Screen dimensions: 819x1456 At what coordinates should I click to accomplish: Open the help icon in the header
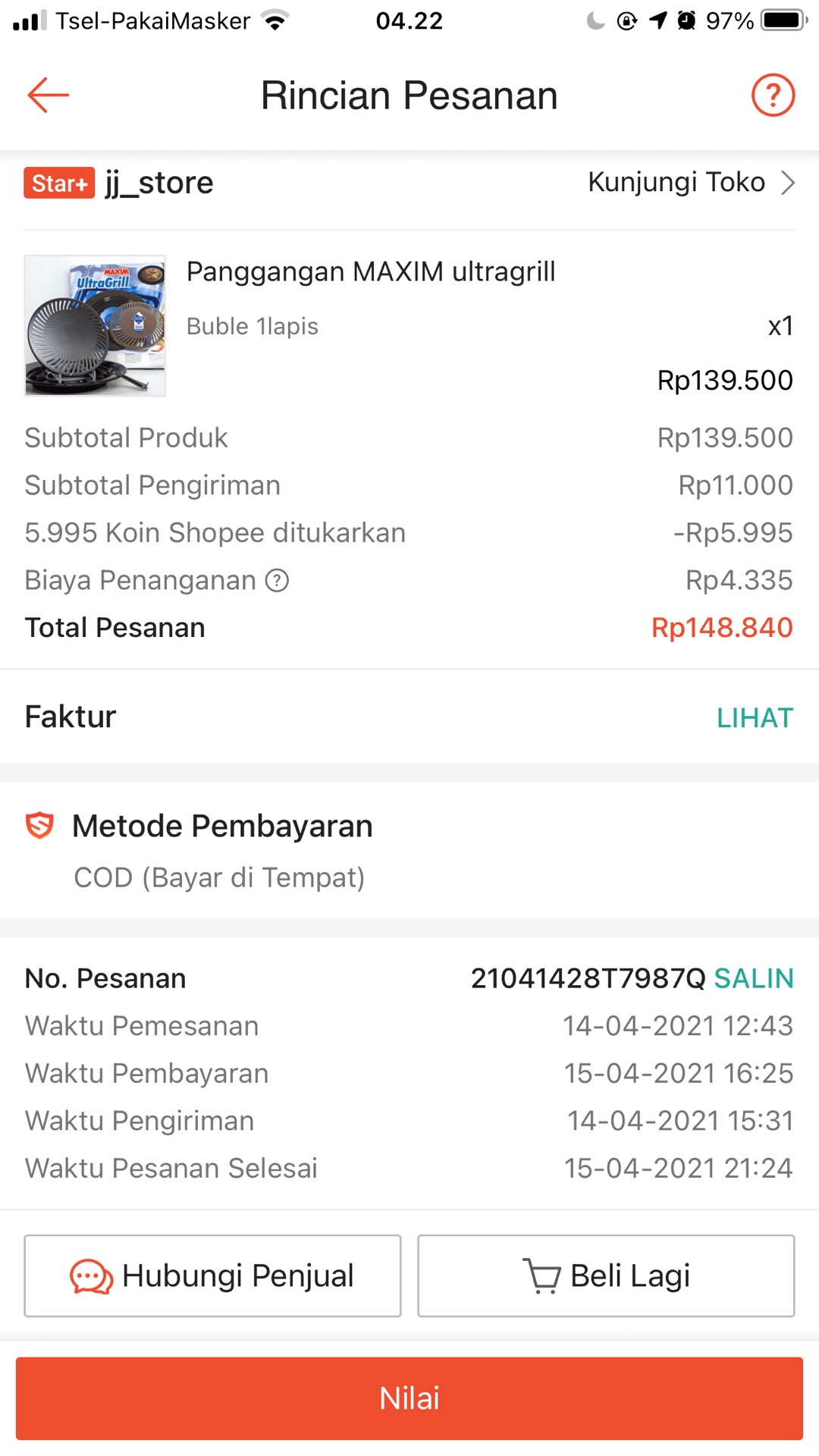(771, 95)
